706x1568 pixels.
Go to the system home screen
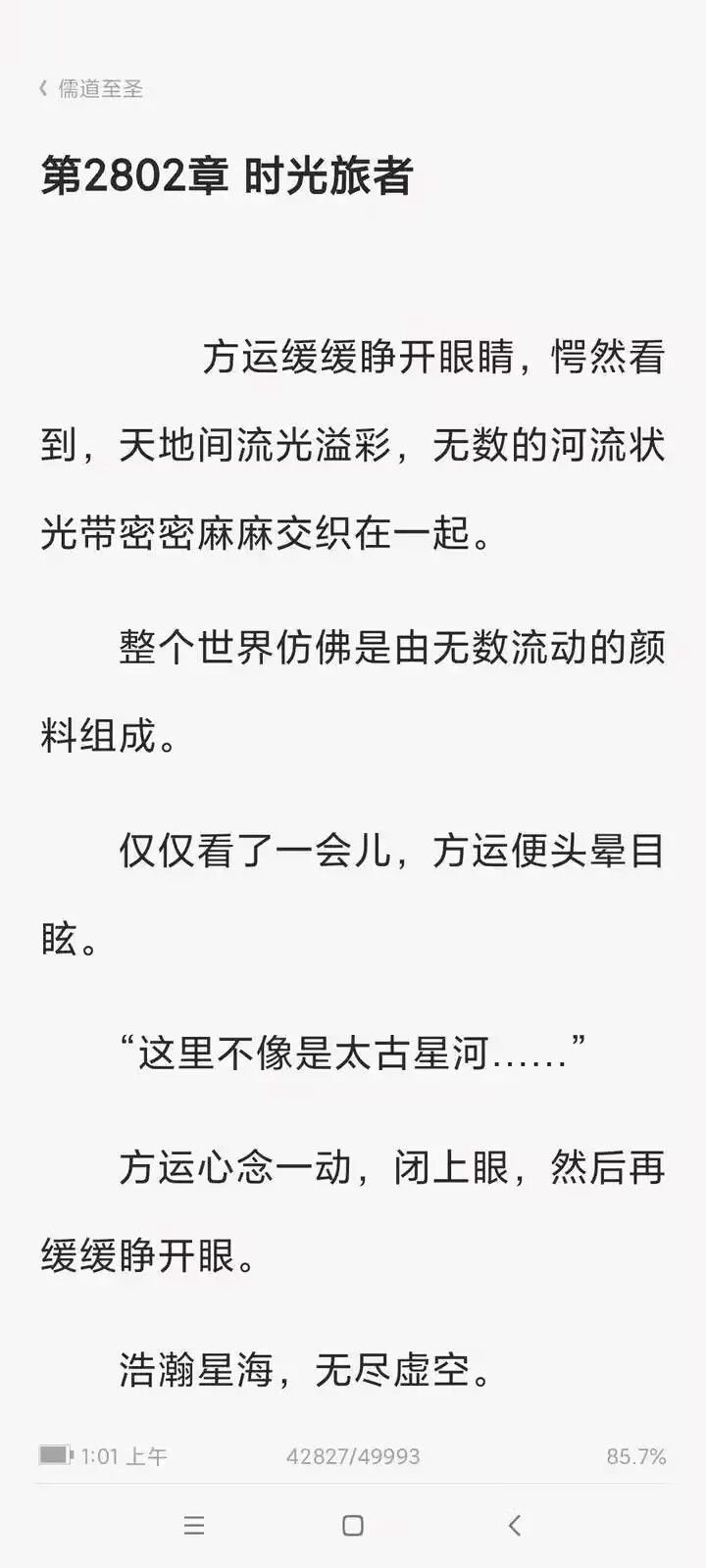353,1525
